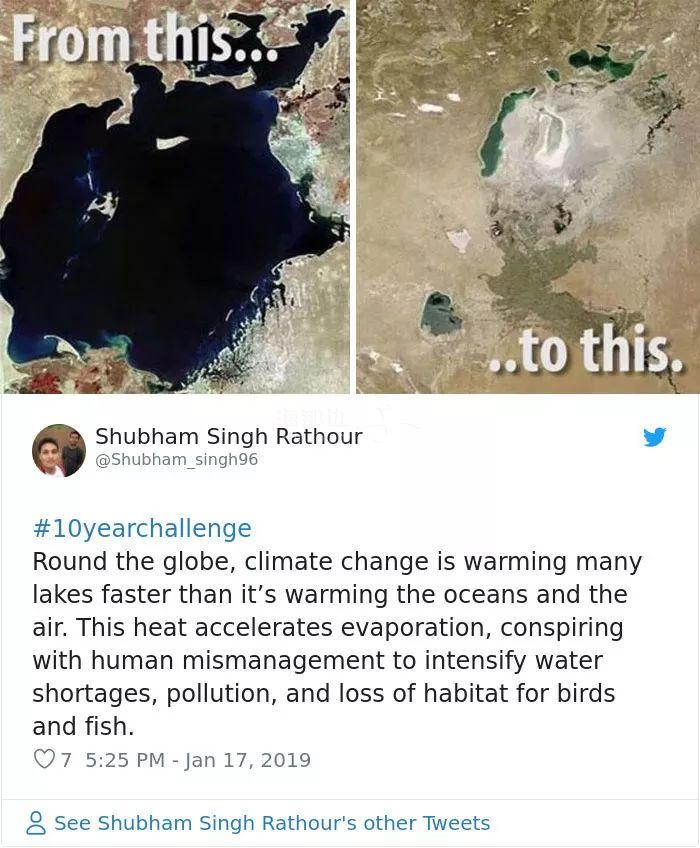Open the 5:25 PM - Jan 17, 2019 timestamp
Screen dimensions: 700x848
198,760
